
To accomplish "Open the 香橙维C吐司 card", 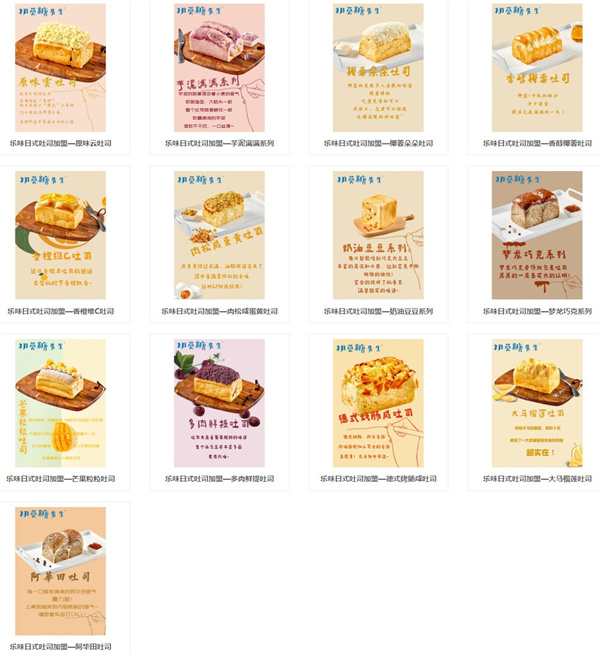I will [60, 235].
